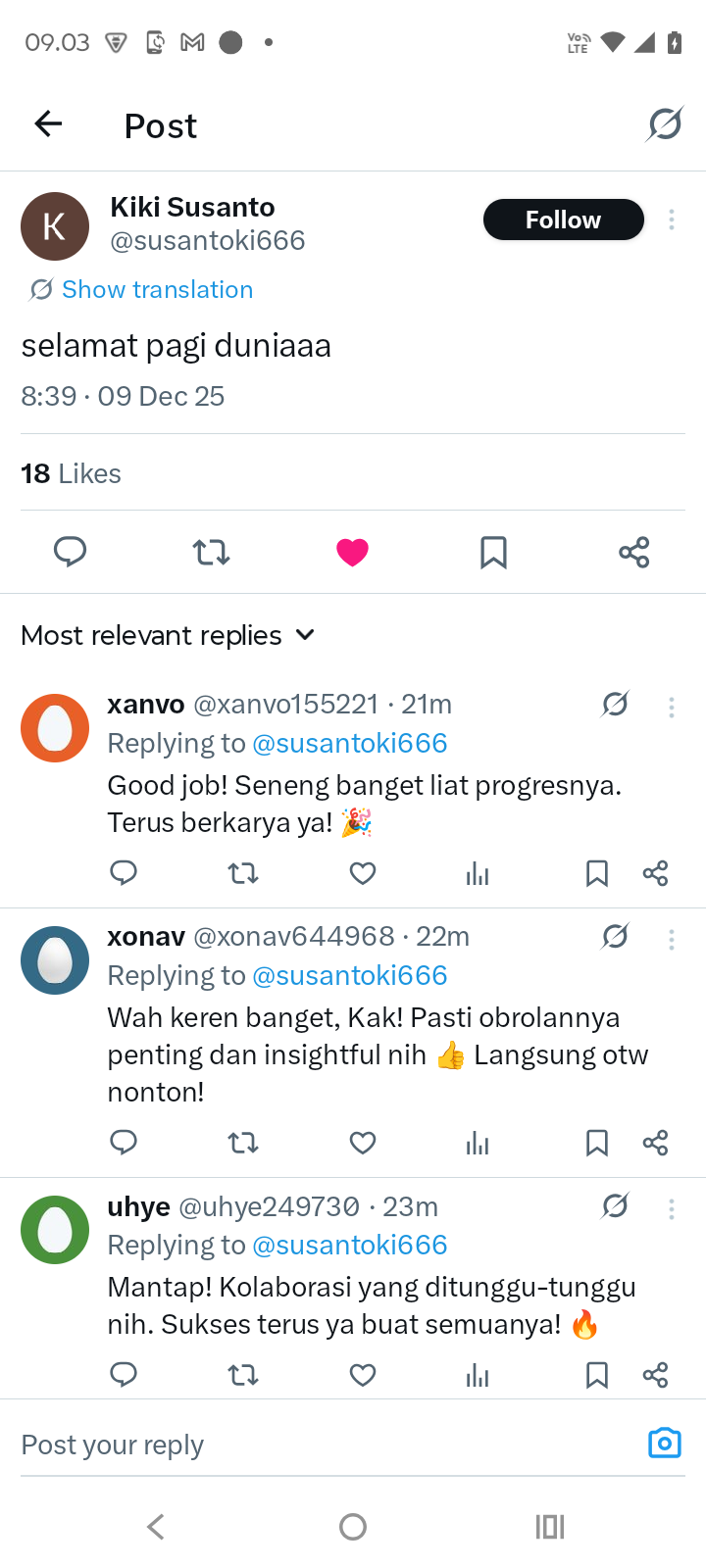Show translation of the main post

tap(157, 289)
